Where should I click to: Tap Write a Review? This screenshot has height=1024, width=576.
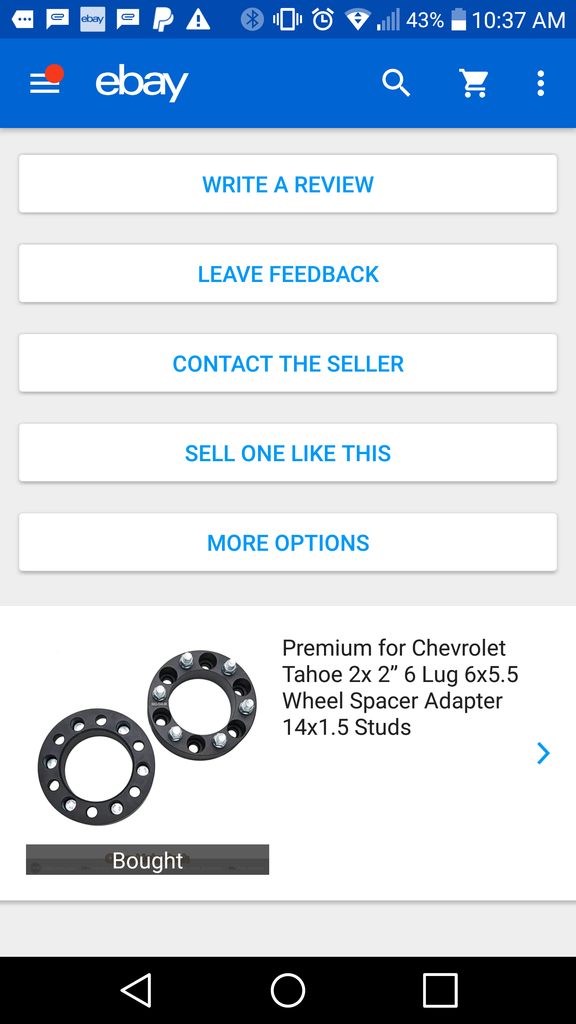(288, 184)
